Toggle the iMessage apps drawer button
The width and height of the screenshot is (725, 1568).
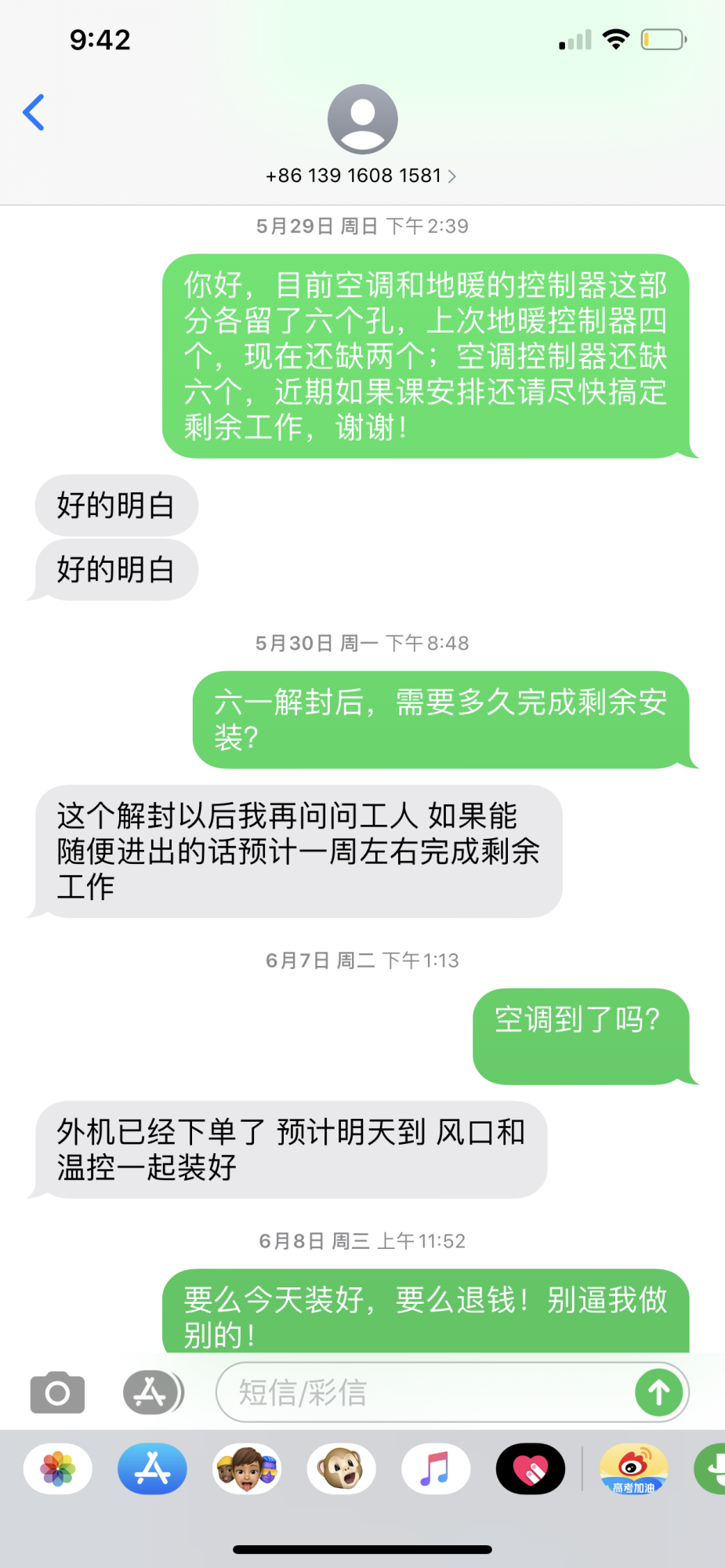click(152, 1392)
